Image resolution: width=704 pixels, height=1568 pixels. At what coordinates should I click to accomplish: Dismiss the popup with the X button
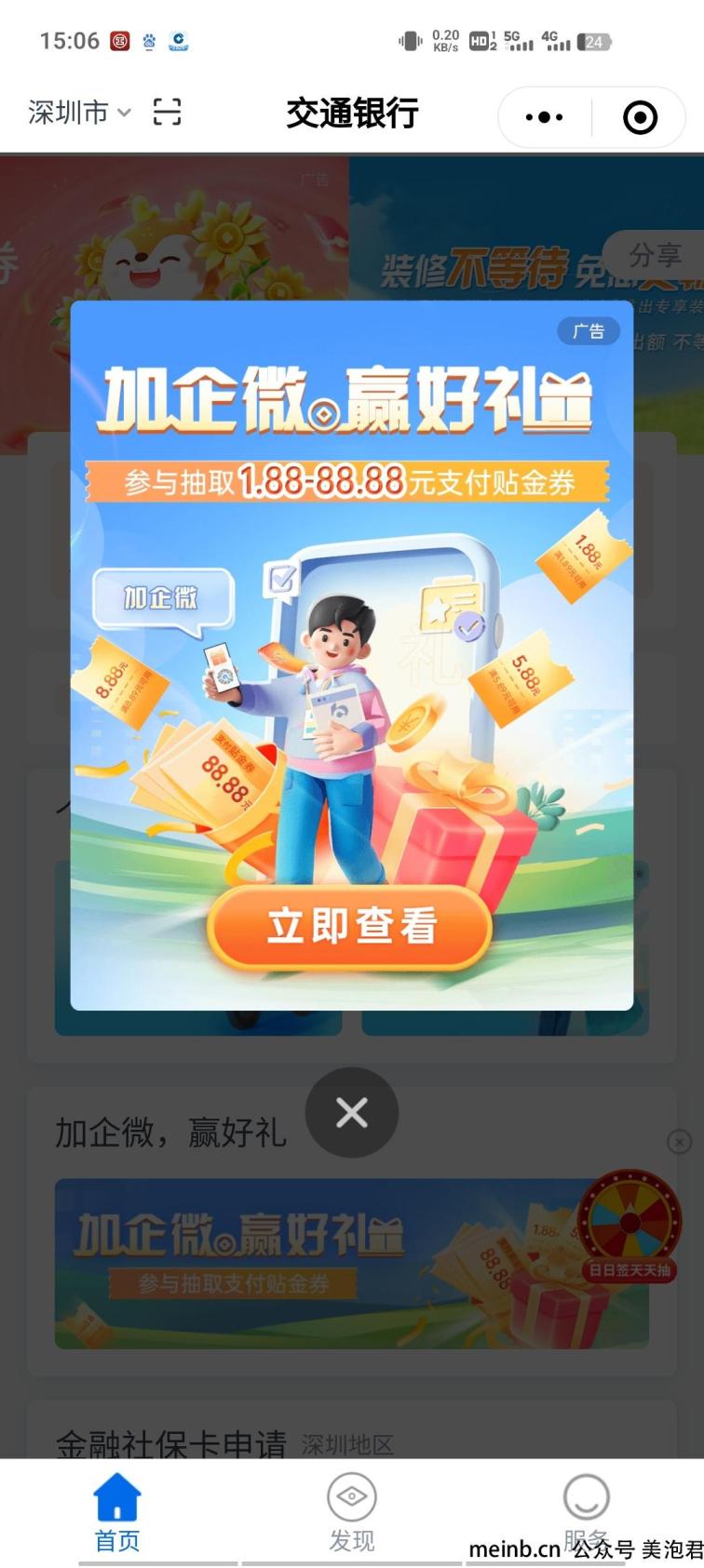point(352,1112)
